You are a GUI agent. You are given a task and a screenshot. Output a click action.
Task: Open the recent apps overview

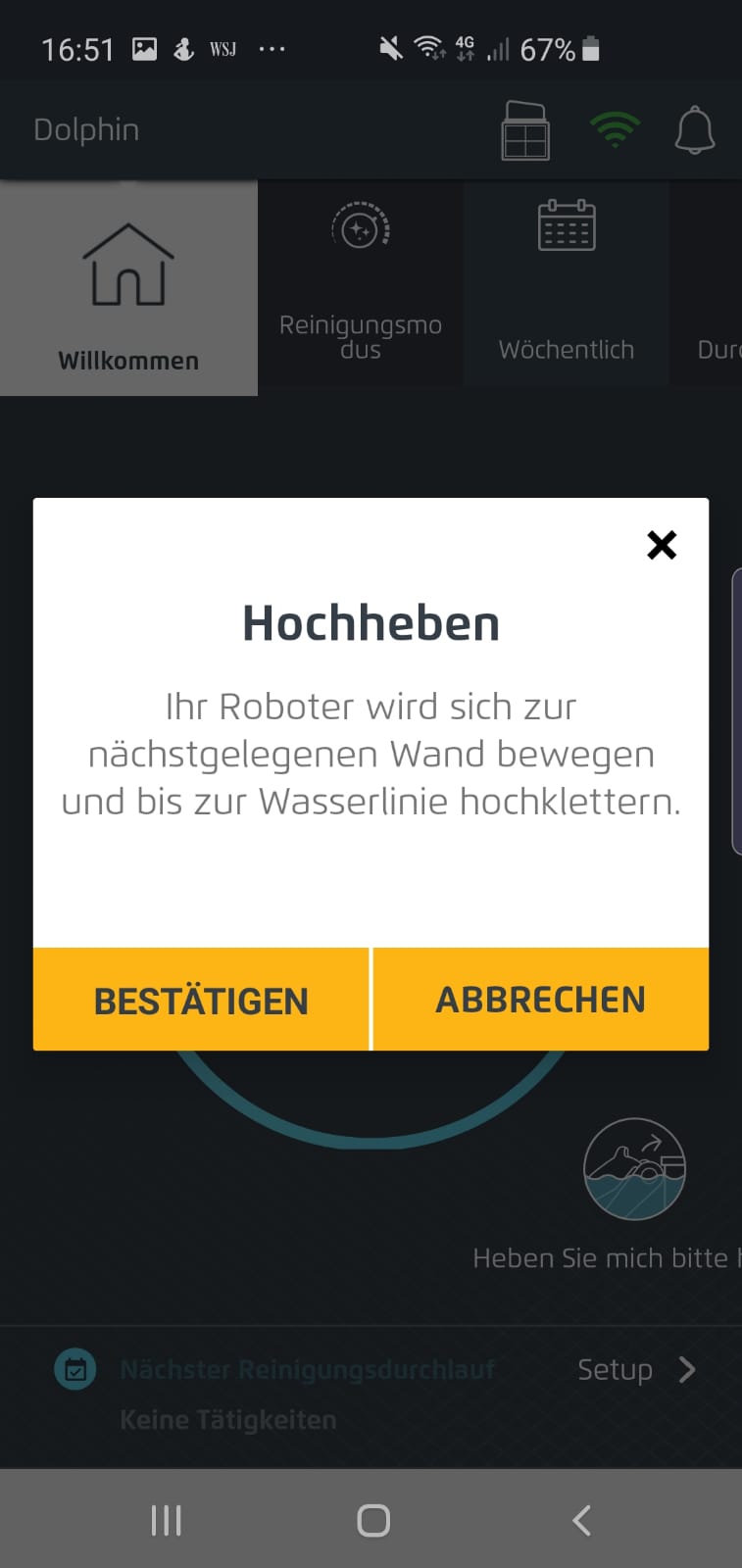[166, 1520]
